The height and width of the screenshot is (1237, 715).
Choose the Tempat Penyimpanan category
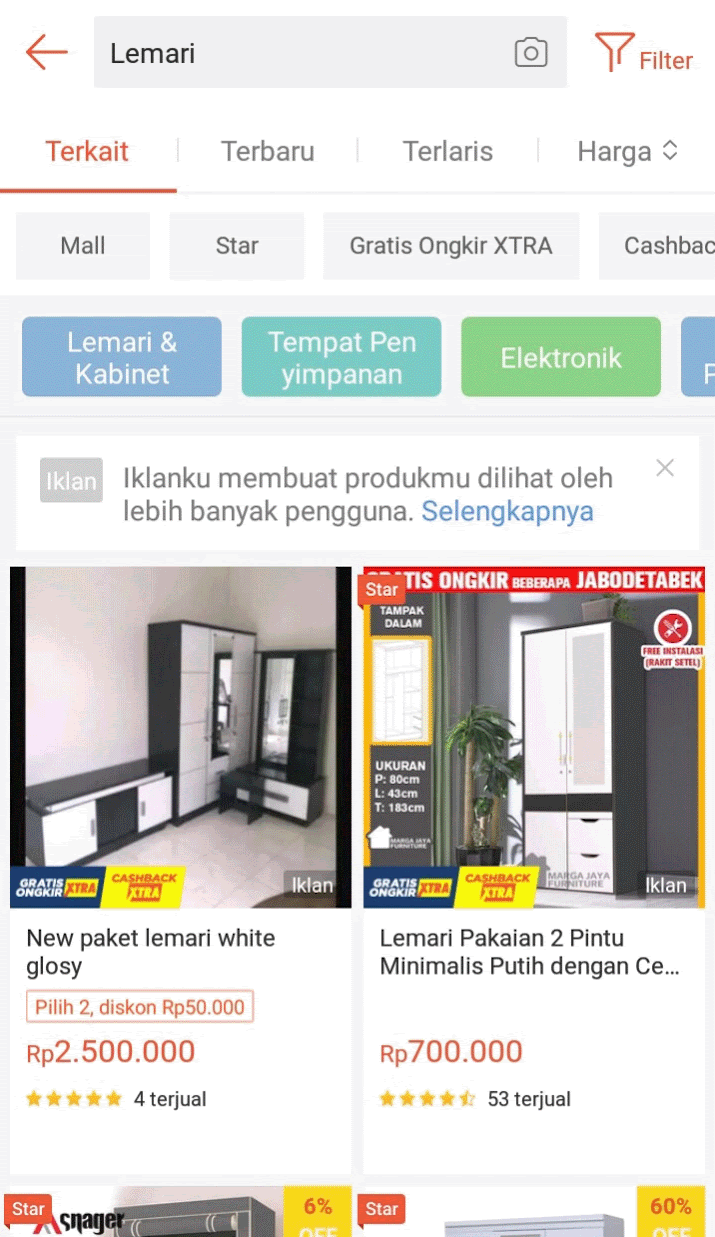pos(341,358)
